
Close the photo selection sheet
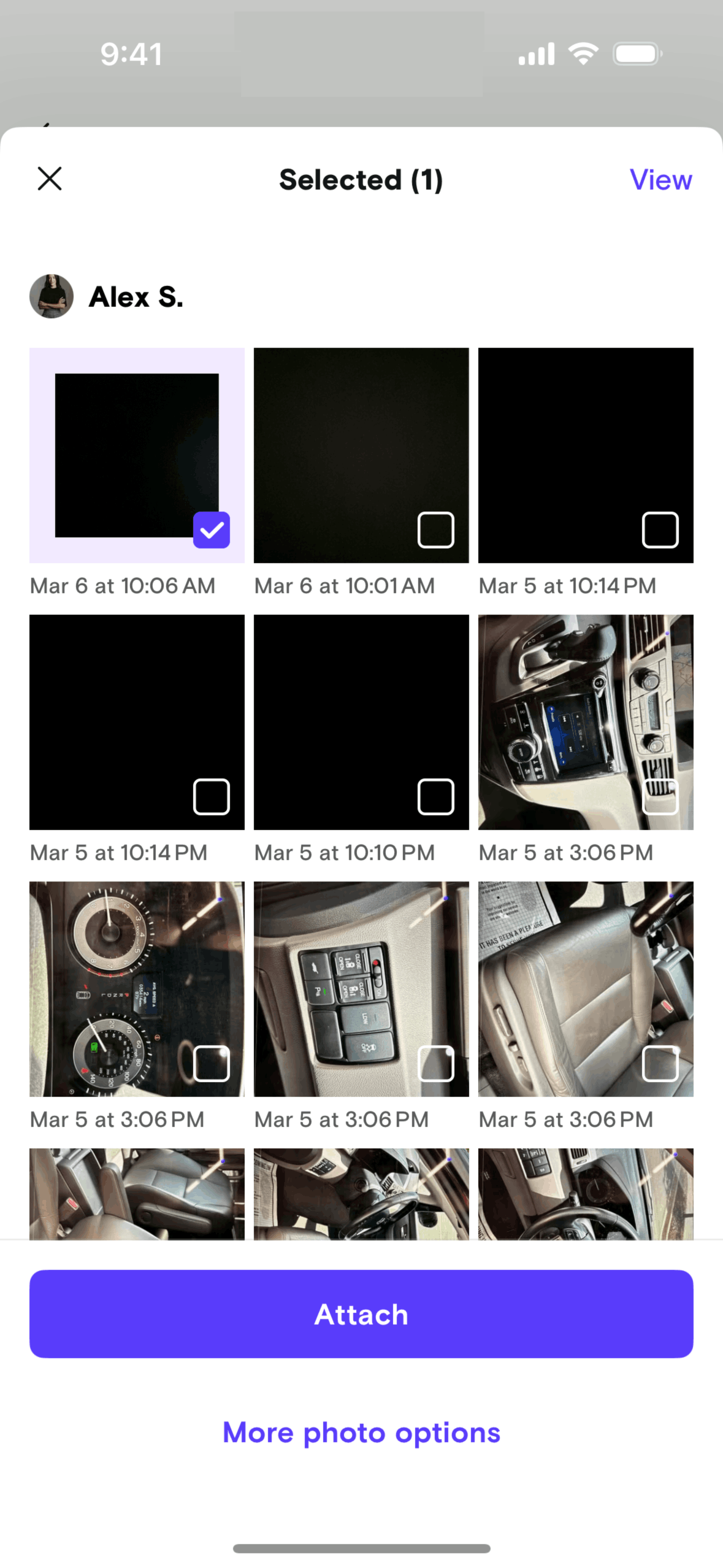coord(50,179)
